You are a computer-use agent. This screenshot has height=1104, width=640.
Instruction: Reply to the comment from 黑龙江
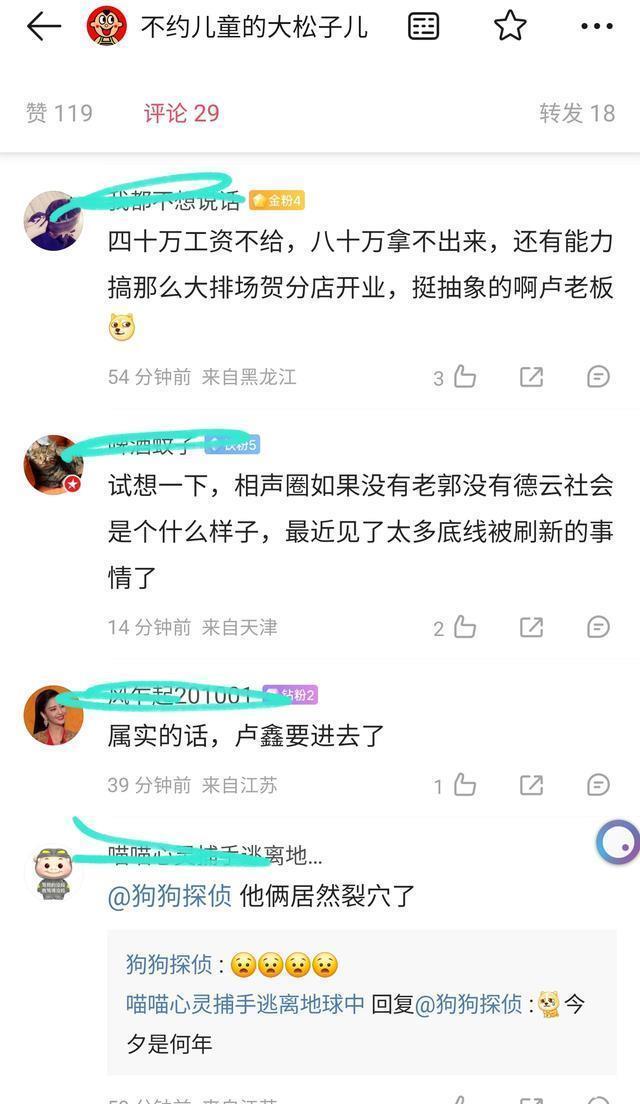tap(598, 377)
